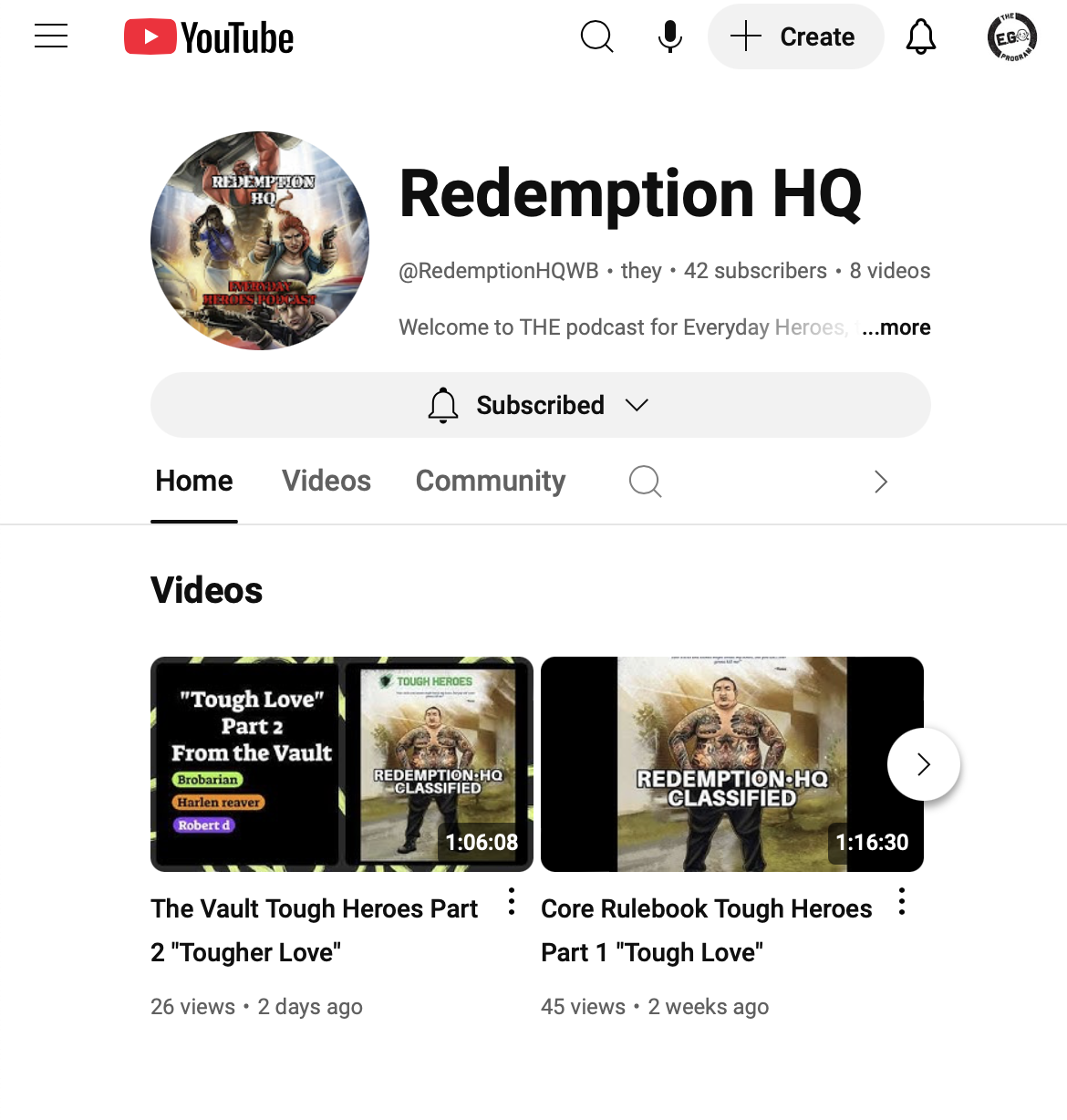
Task: Click the Create button
Action: pyautogui.click(x=795, y=36)
